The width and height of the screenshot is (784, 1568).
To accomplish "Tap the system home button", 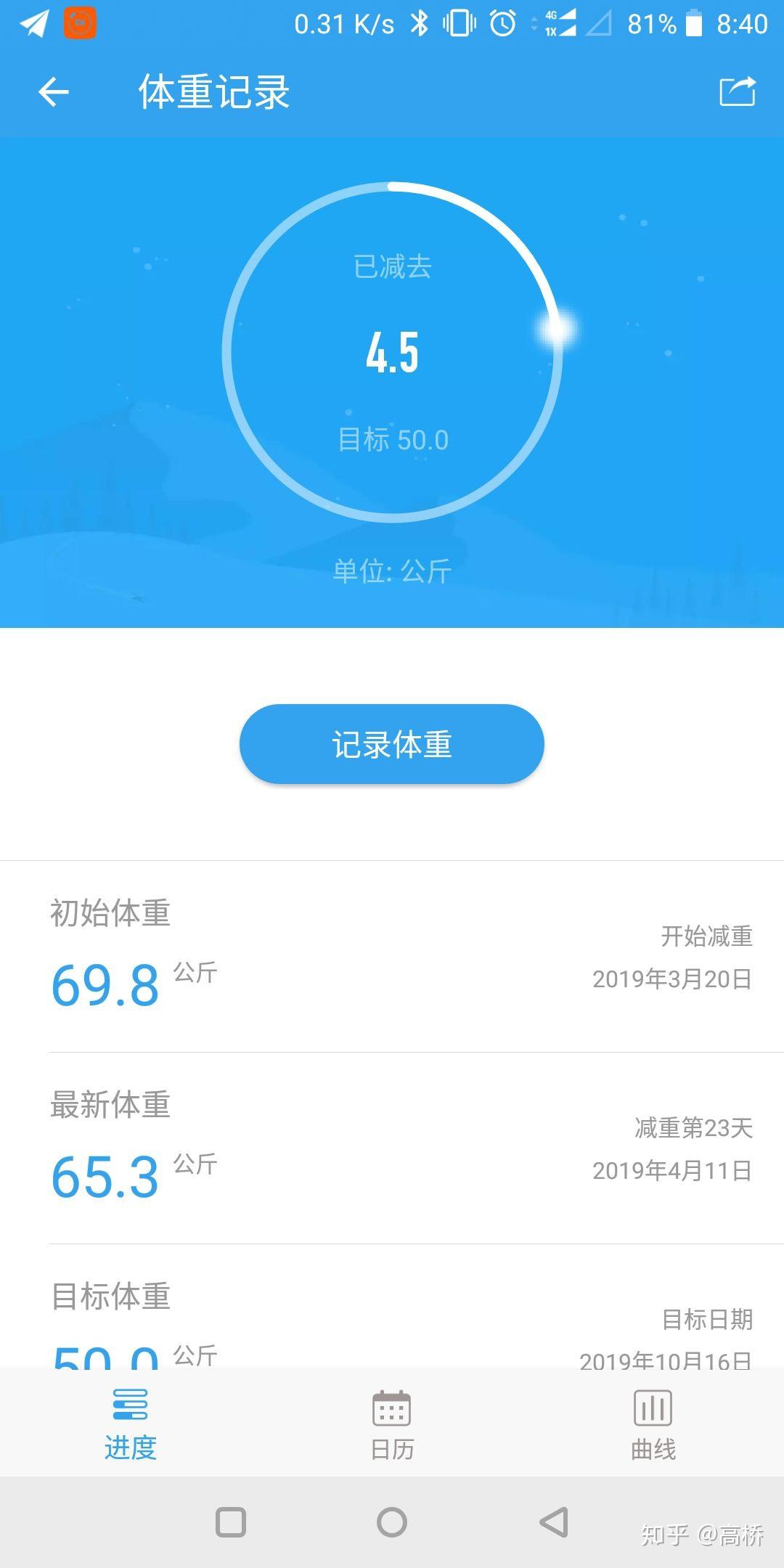I will [x=392, y=1522].
